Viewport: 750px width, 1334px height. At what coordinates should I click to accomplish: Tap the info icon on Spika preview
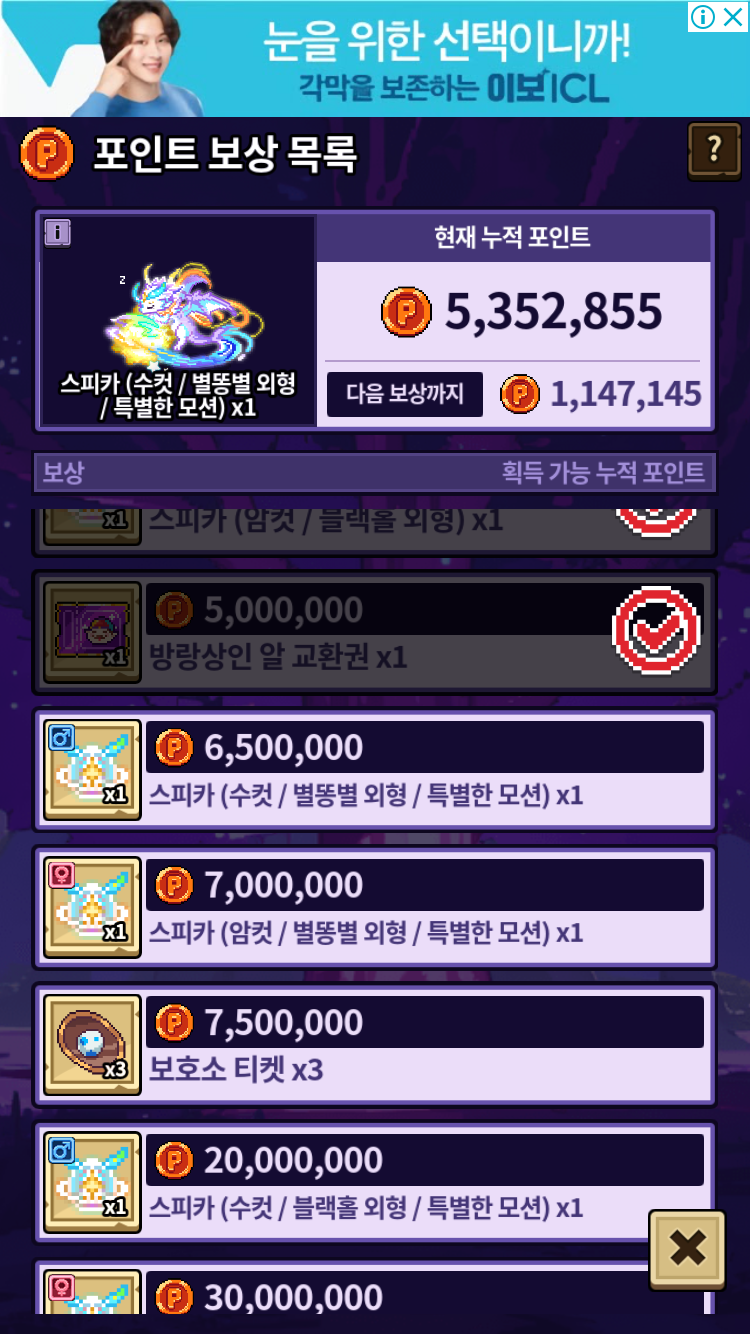point(58,233)
